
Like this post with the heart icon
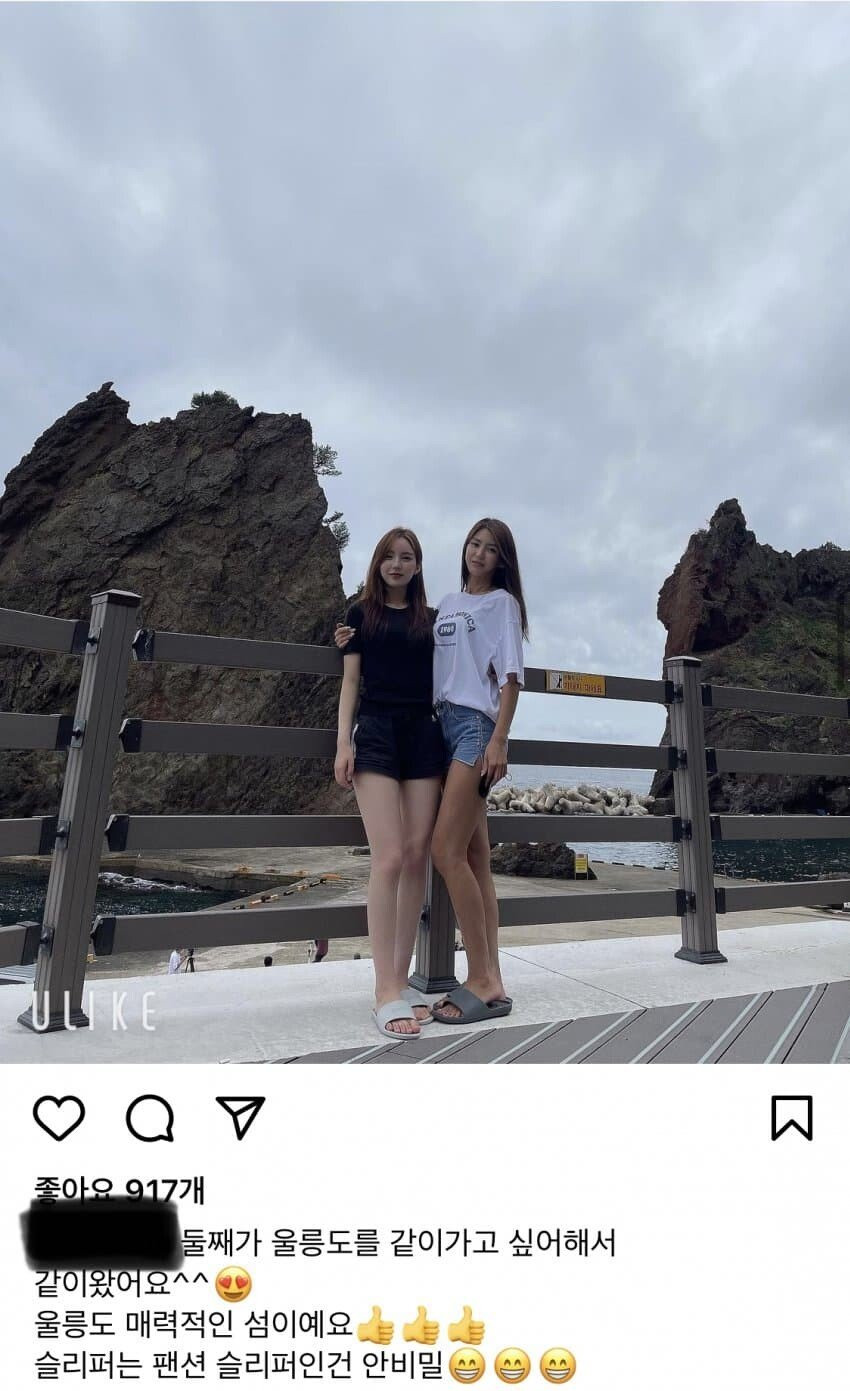[x=59, y=1118]
